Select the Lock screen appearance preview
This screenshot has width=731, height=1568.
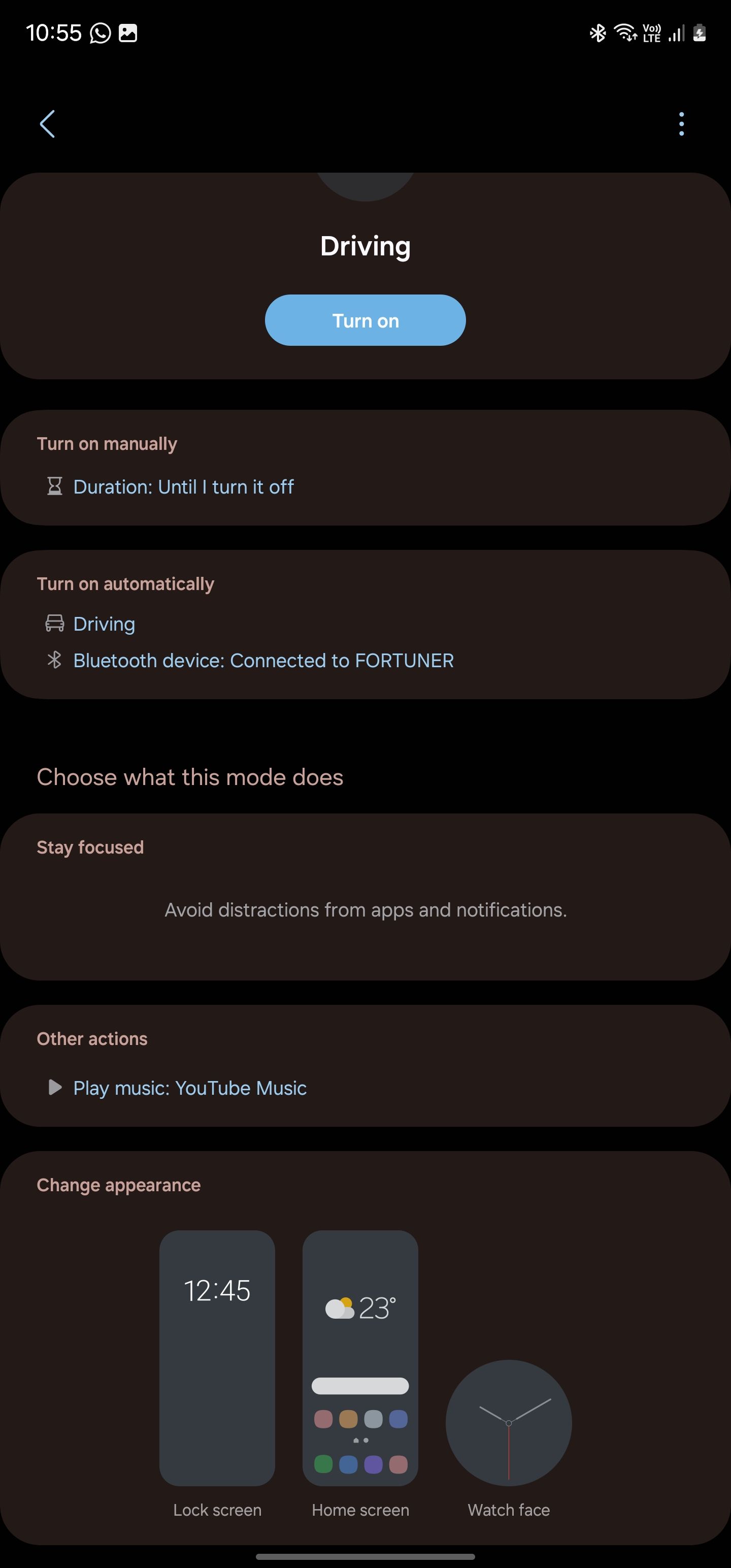217,1358
